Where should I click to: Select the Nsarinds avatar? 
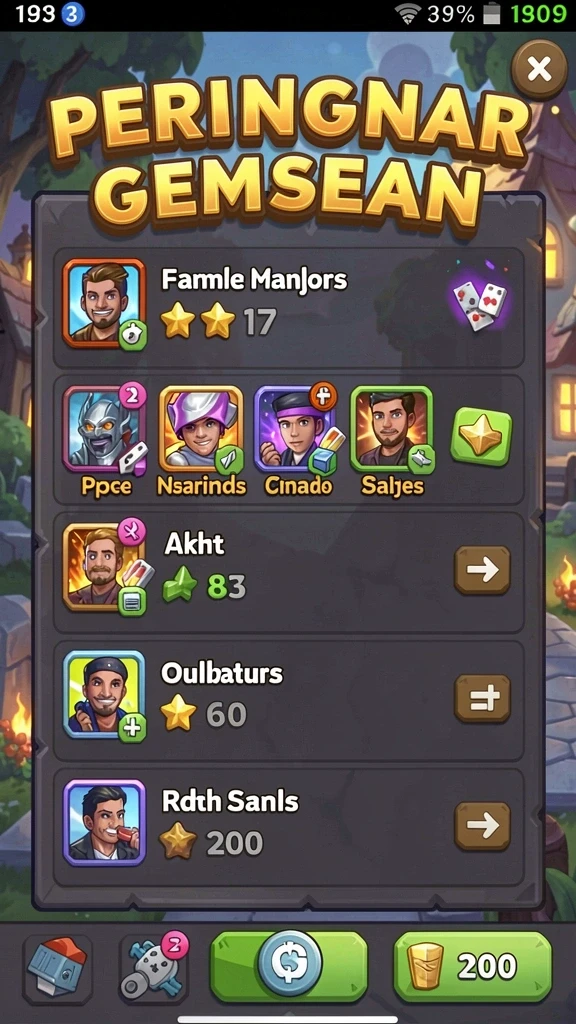pyautogui.click(x=201, y=428)
